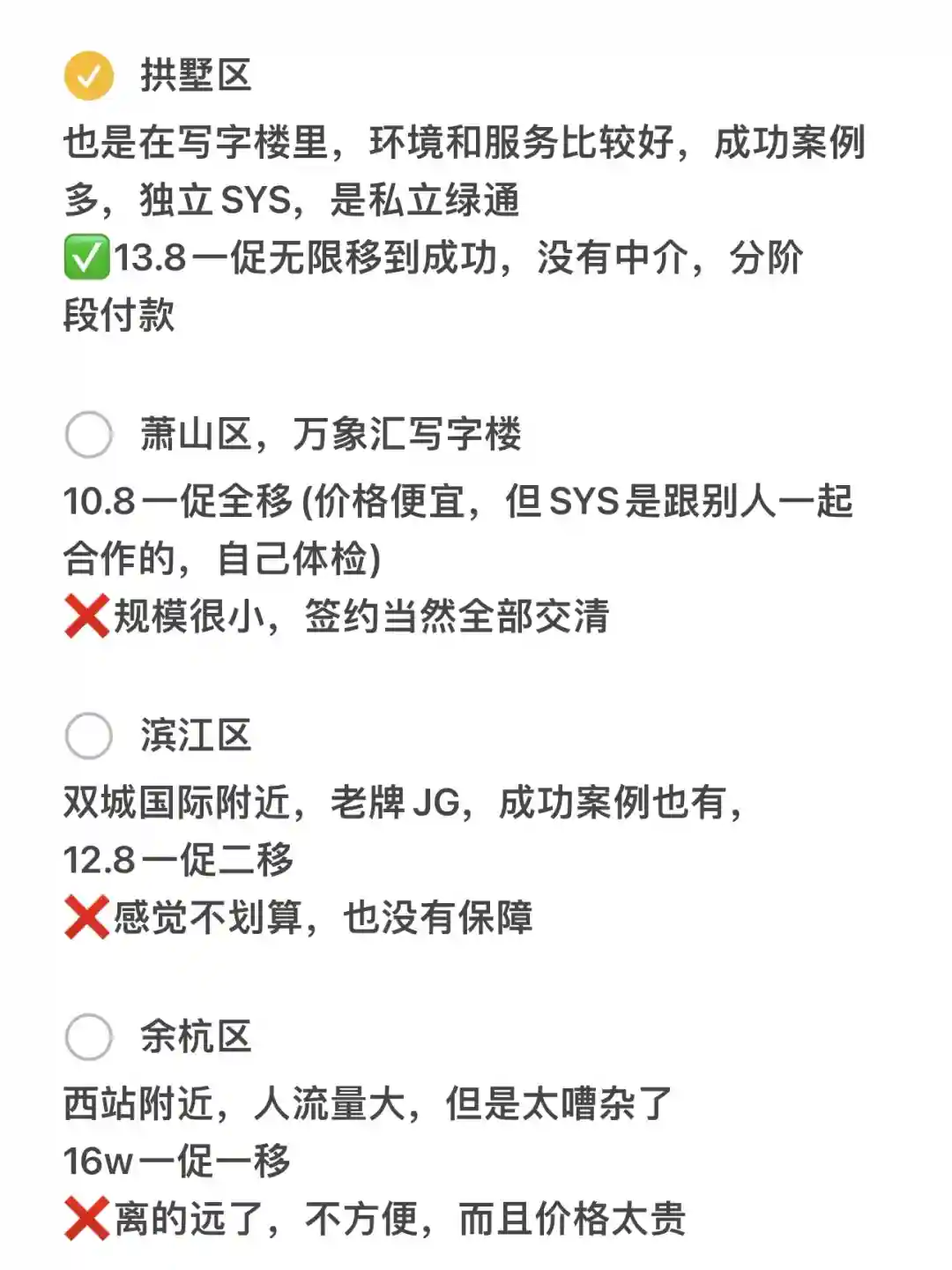Tick the 余杭区 checklist circle
Image resolution: width=952 pixels, height=1270 pixels.
[x=89, y=1036]
